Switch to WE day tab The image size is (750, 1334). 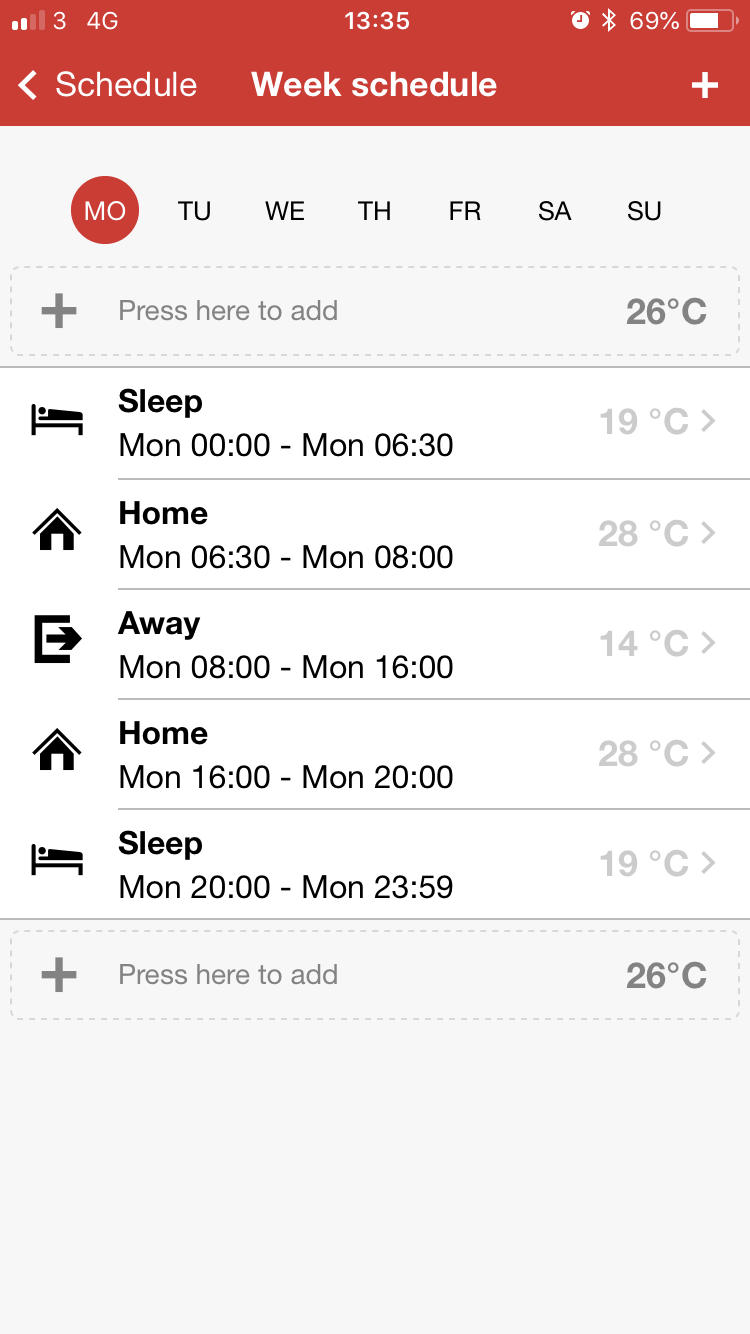click(285, 211)
